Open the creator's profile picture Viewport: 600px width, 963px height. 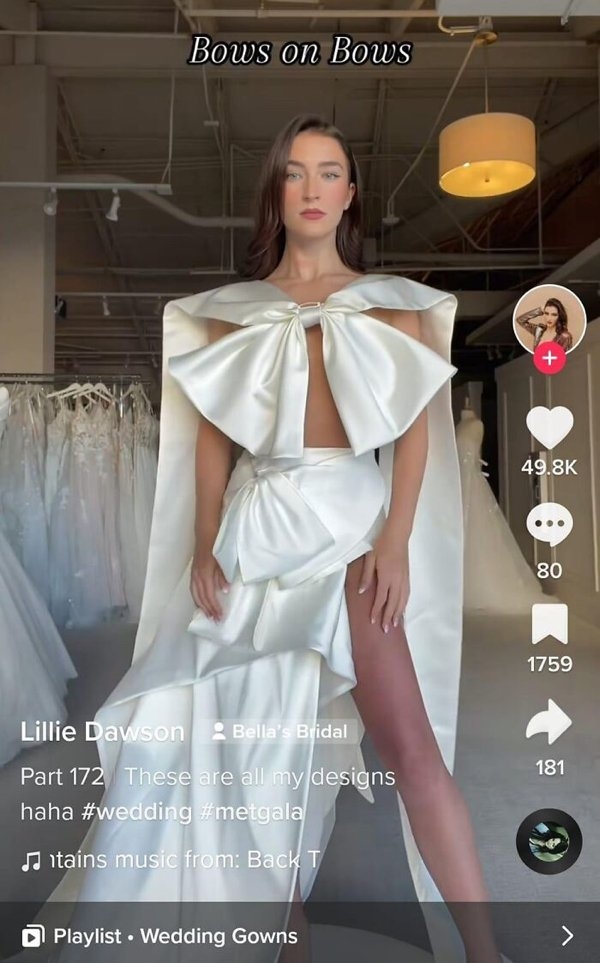click(x=549, y=320)
